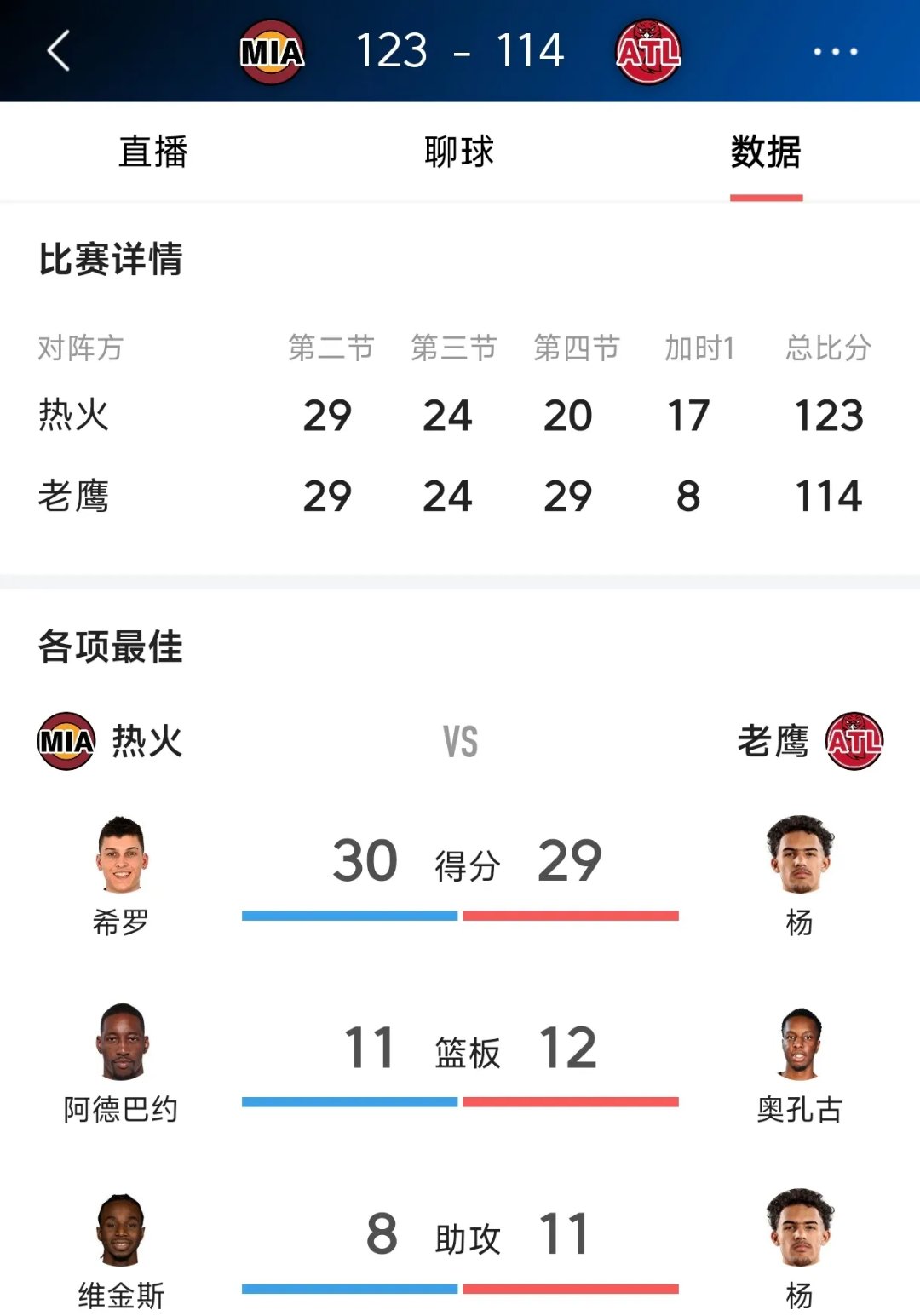The image size is (920, 1316).
Task: Open the more options ellipsis menu
Action: pos(835,51)
